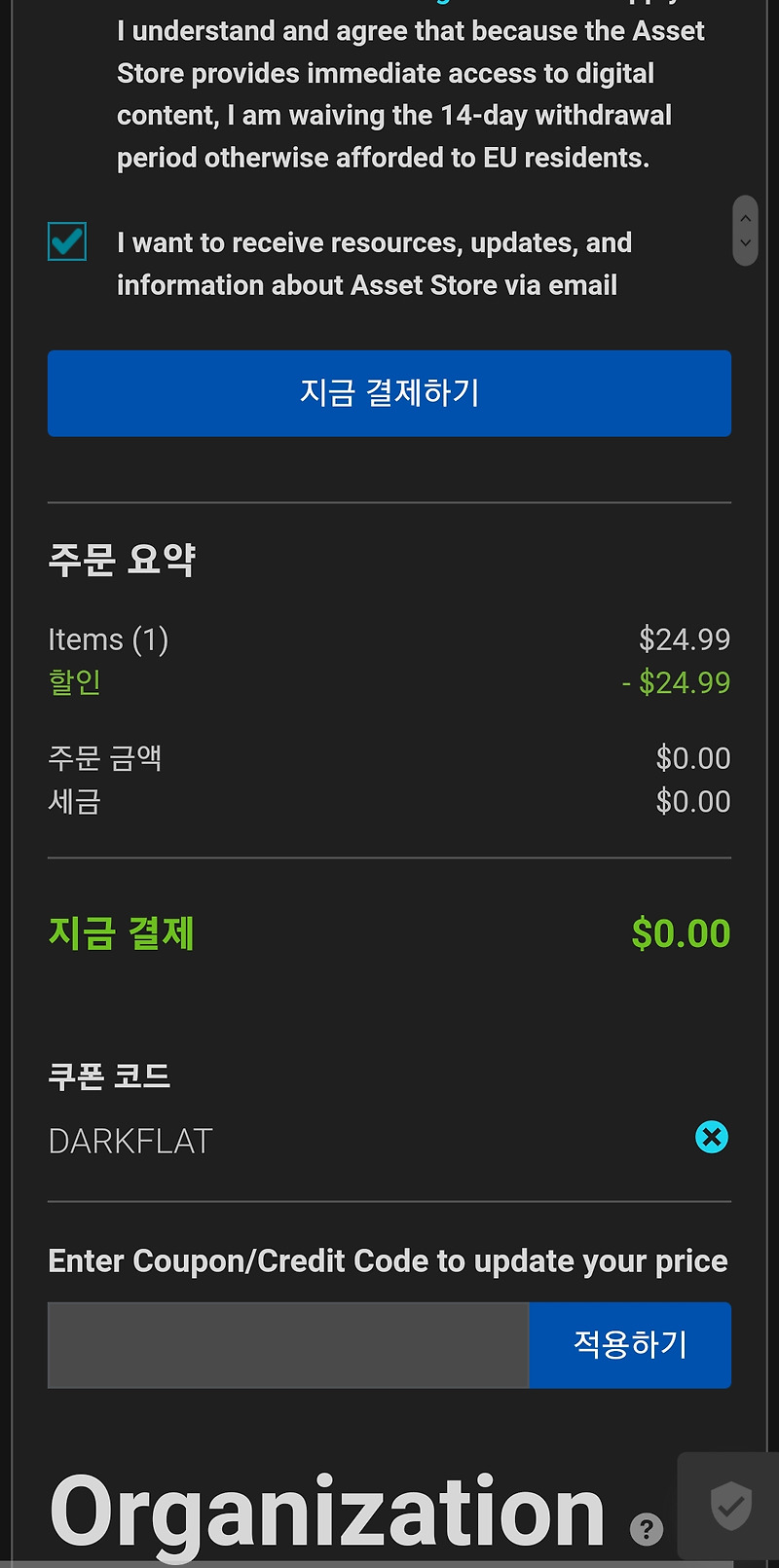Click the 적용하기 coupon apply button

pyautogui.click(x=629, y=1344)
